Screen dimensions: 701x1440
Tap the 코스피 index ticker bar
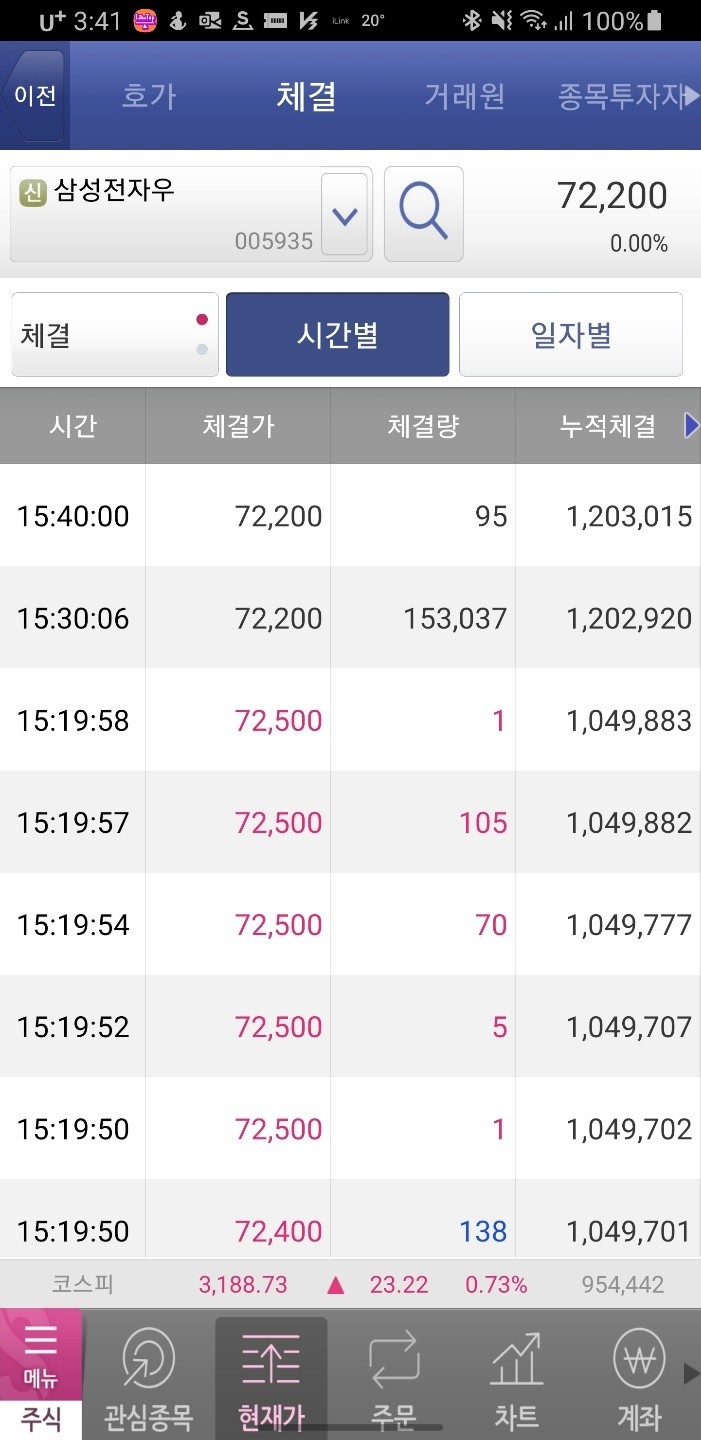point(350,1284)
